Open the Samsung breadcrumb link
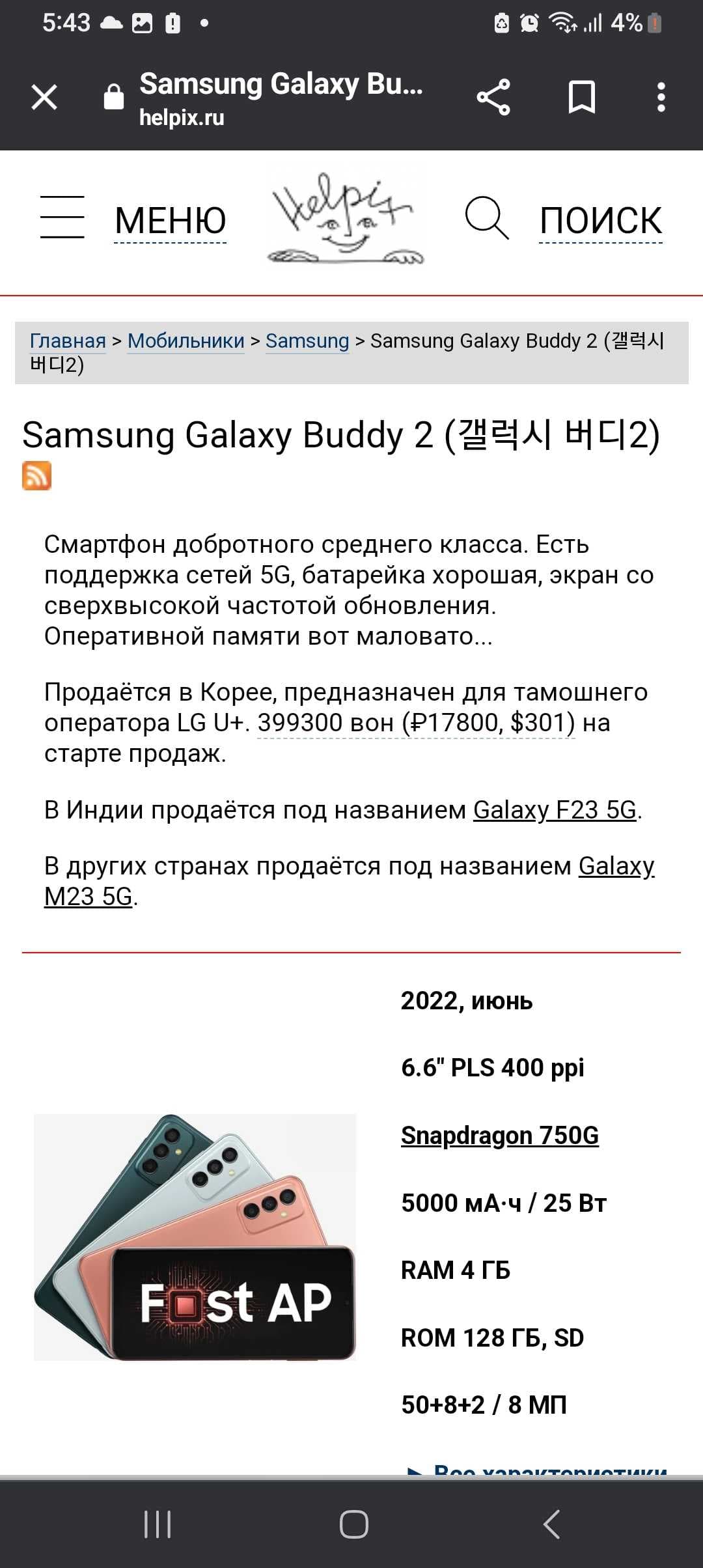 tap(307, 341)
